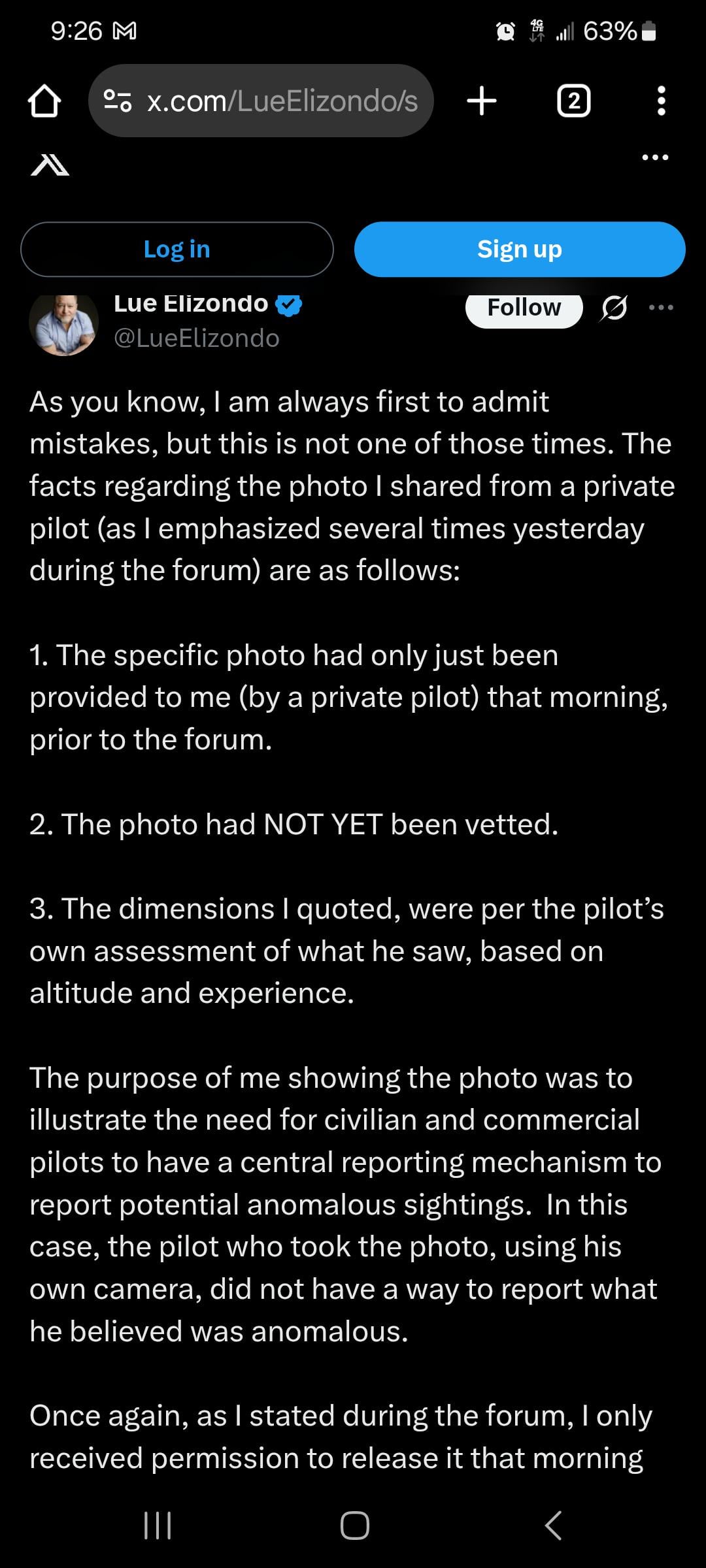The height and width of the screenshot is (1568, 706).
Task: Open a new browser tab
Action: pos(482,101)
